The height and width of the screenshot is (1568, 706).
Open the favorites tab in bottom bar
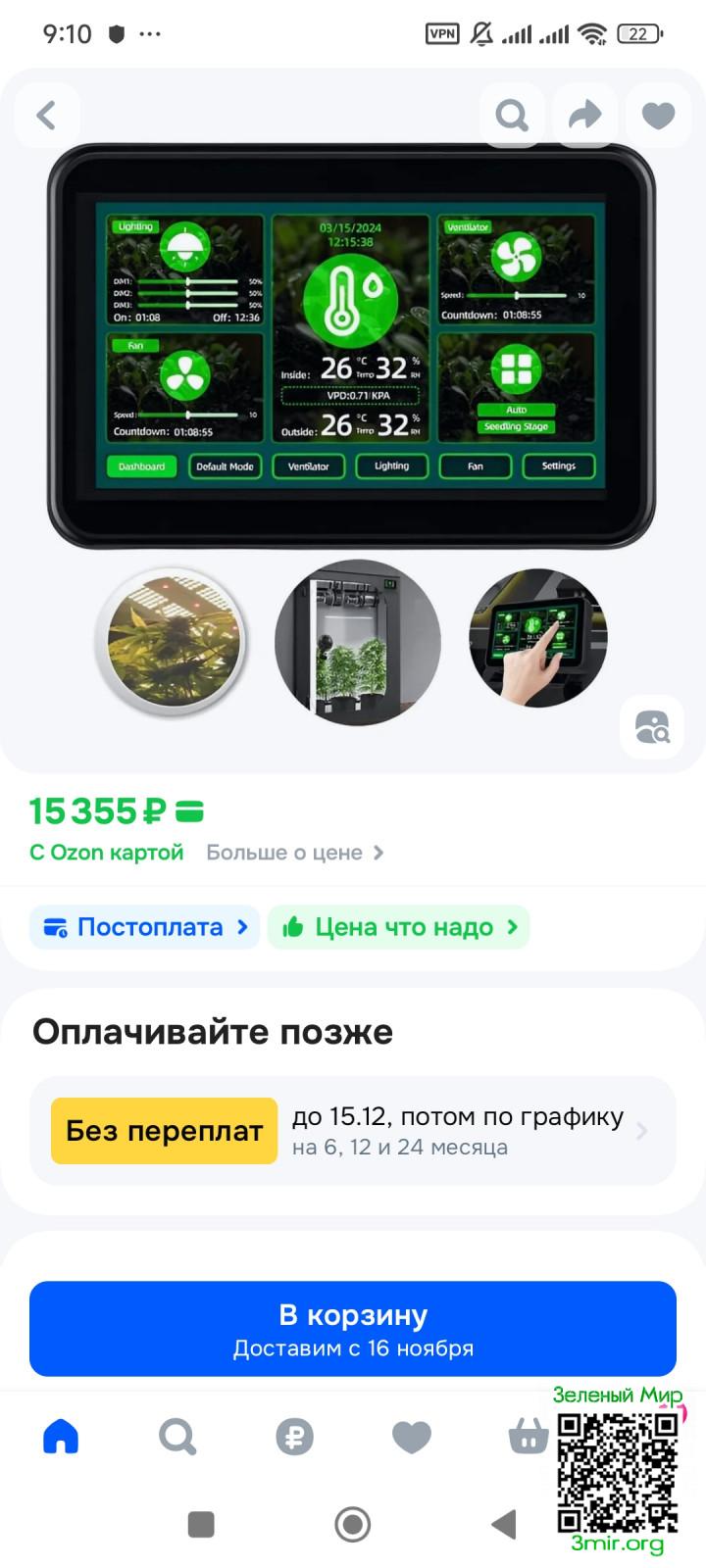pyautogui.click(x=411, y=1437)
